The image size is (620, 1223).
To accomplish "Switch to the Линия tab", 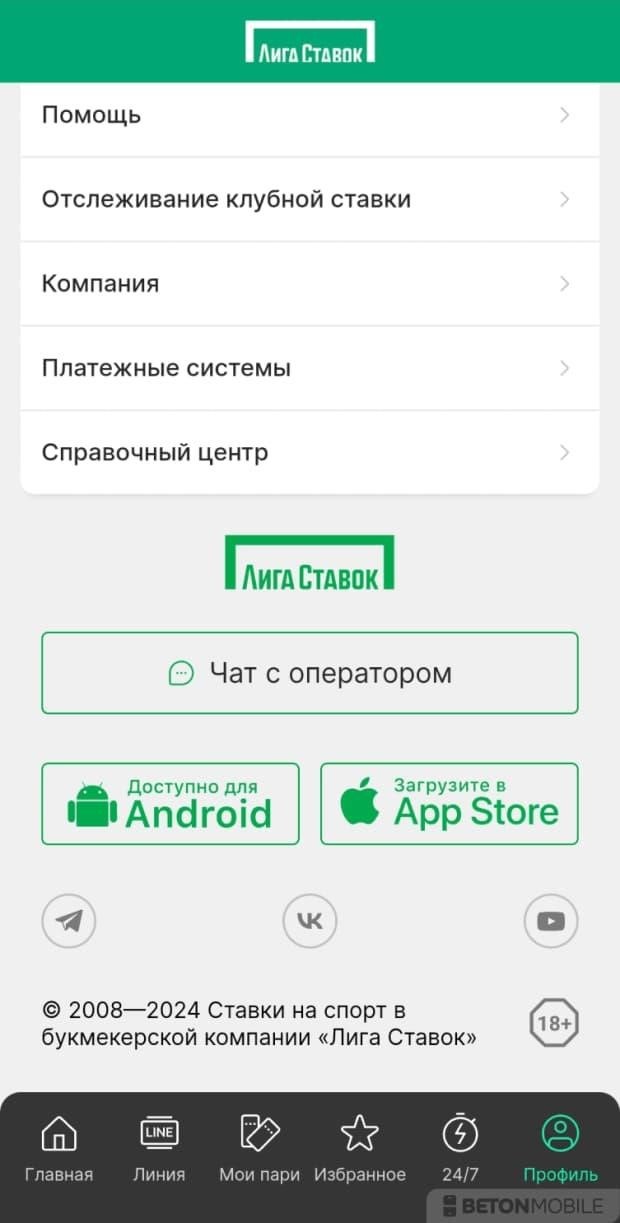I will pyautogui.click(x=159, y=1148).
